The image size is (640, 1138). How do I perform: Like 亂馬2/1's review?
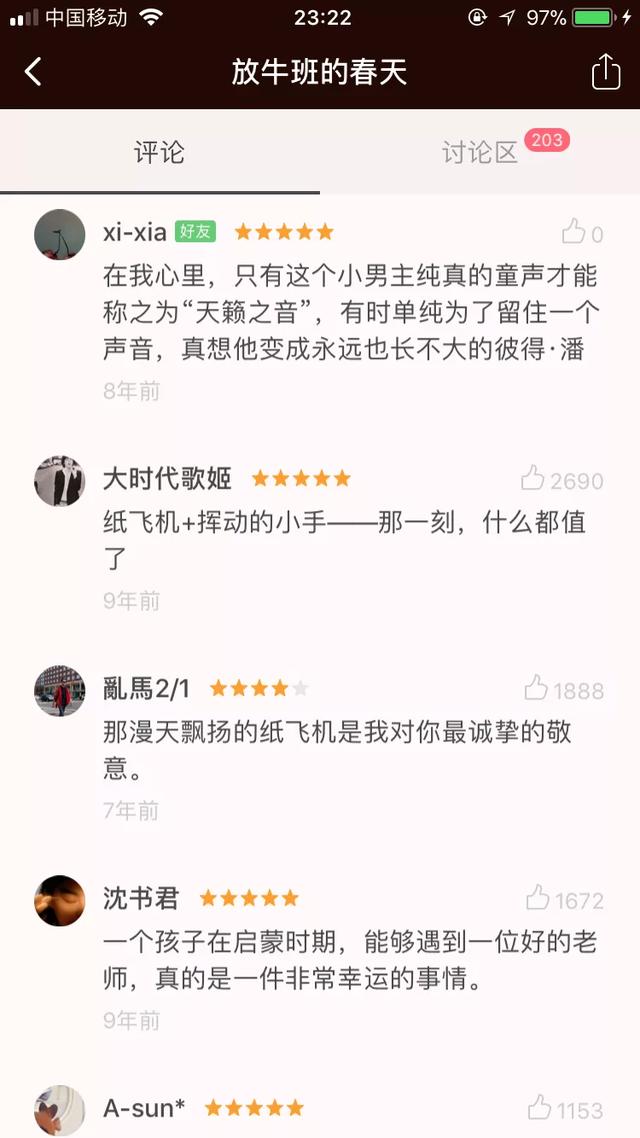coord(536,689)
